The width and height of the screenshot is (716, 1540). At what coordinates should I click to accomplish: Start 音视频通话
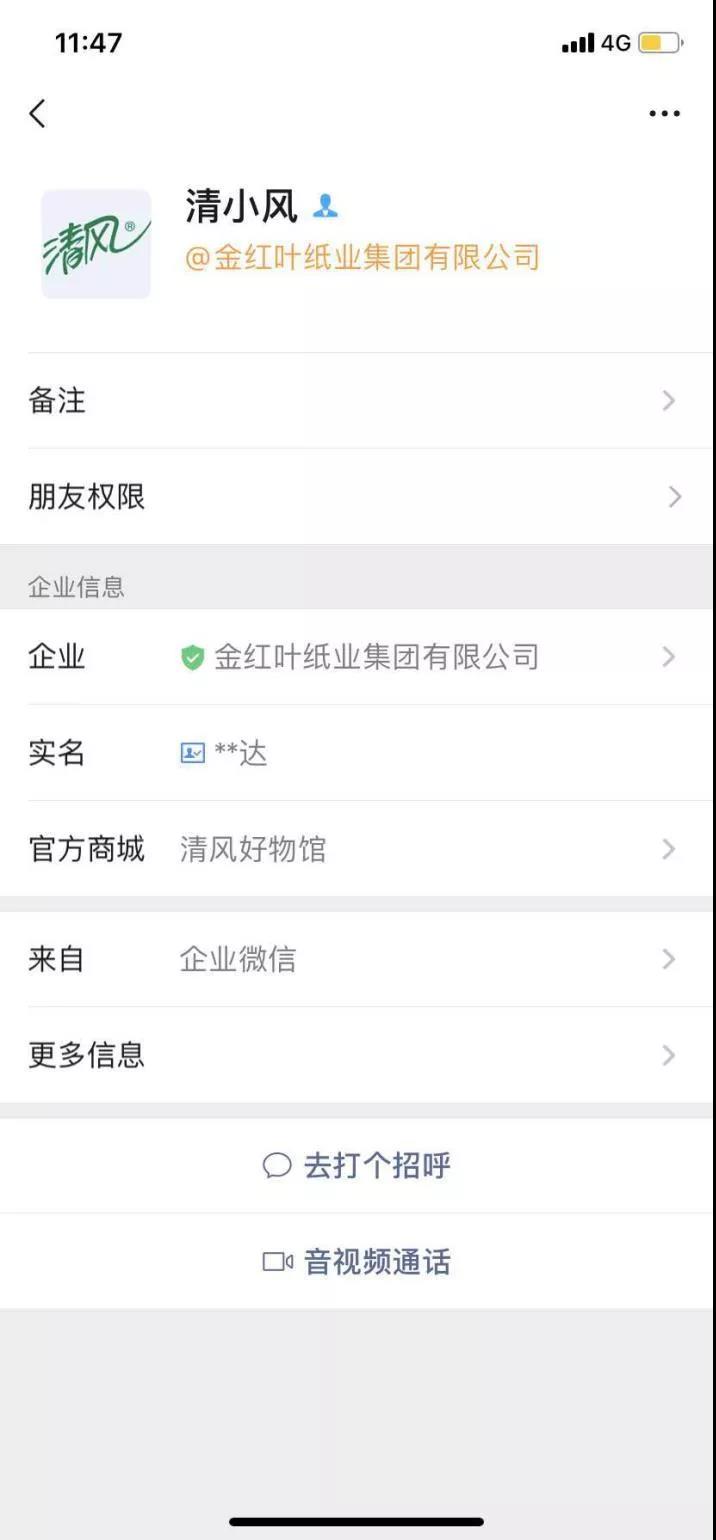[357, 1262]
